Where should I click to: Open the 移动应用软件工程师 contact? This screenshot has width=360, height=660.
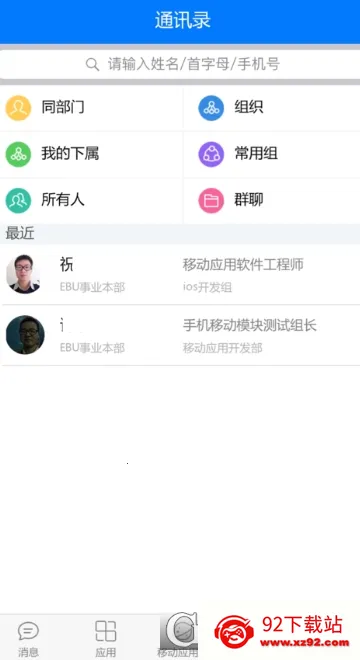(180, 274)
